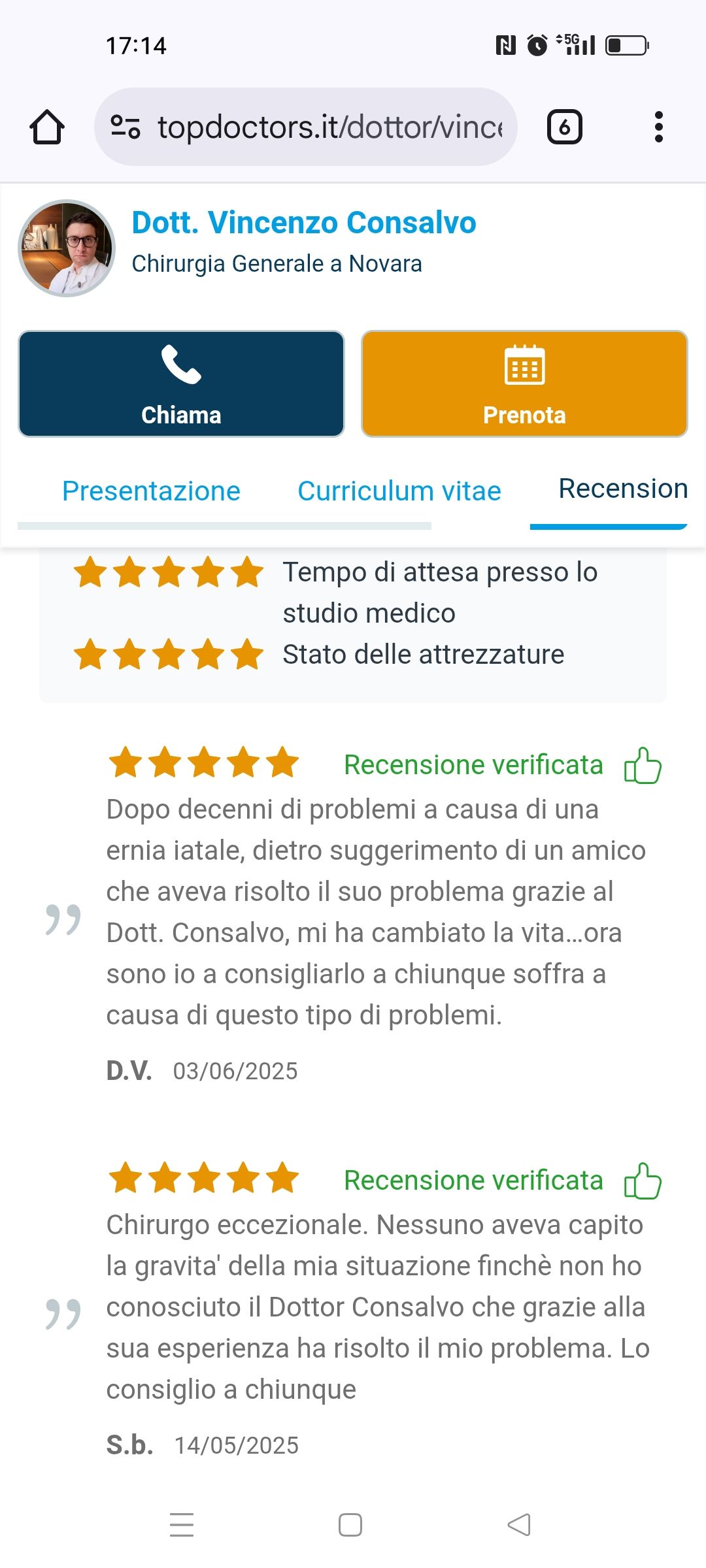Viewport: 706px width, 1568px height.
Task: Switch to the Presentazione tab
Action: (151, 491)
